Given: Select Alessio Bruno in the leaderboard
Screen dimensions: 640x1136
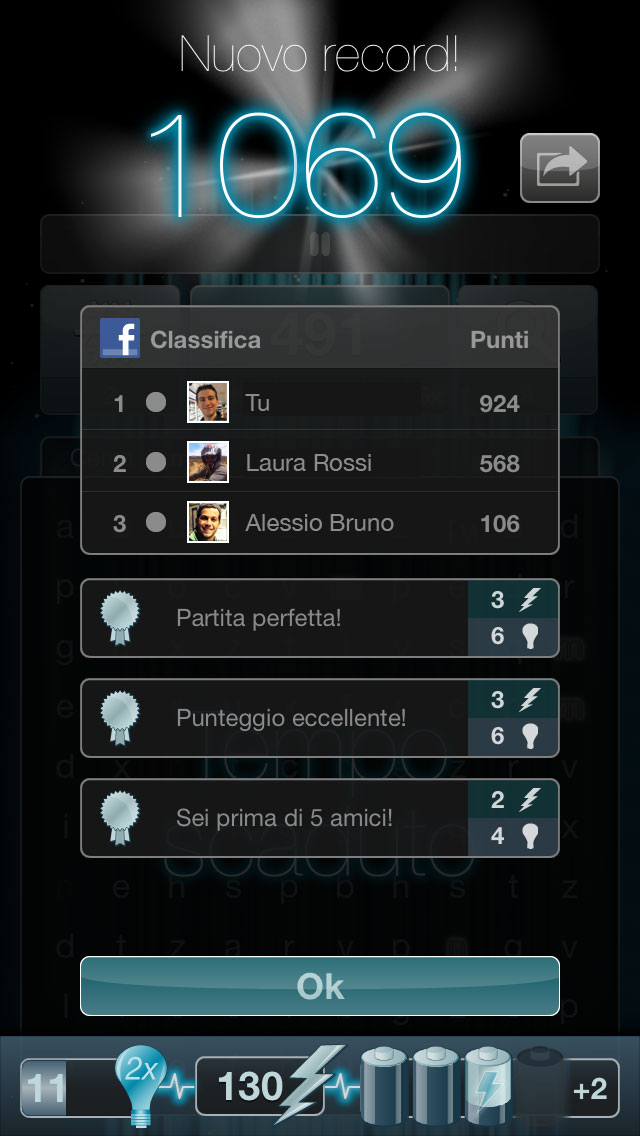Looking at the screenshot, I should tap(320, 522).
